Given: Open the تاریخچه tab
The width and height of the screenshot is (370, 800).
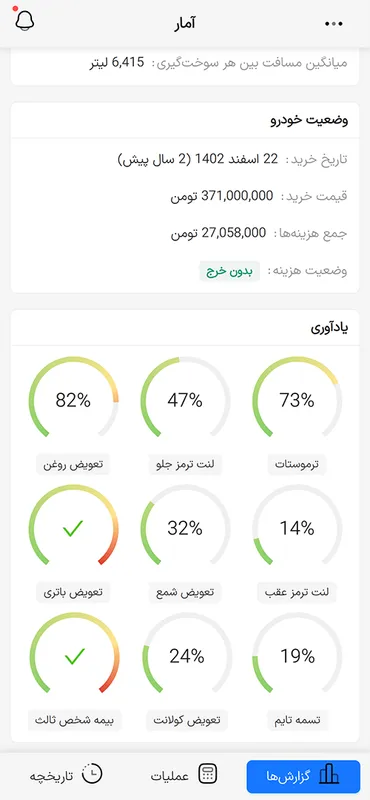Looking at the screenshot, I should click(65, 776).
